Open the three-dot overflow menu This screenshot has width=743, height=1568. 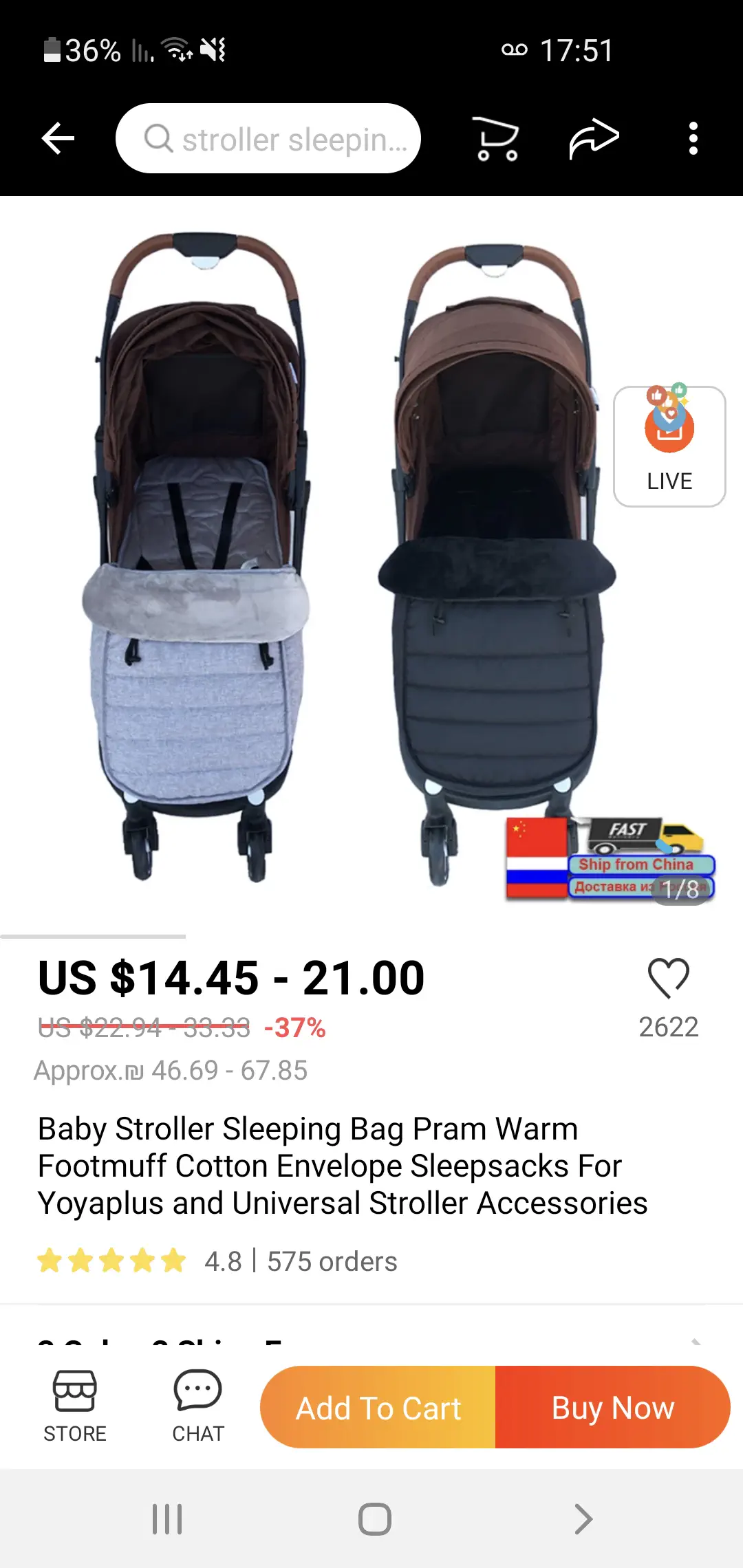693,138
